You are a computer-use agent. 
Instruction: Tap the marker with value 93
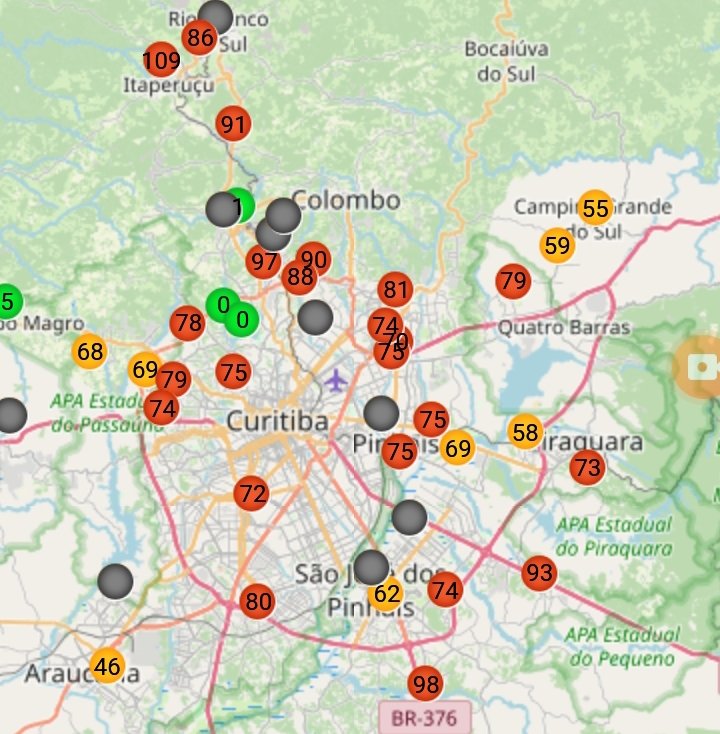[x=539, y=573]
